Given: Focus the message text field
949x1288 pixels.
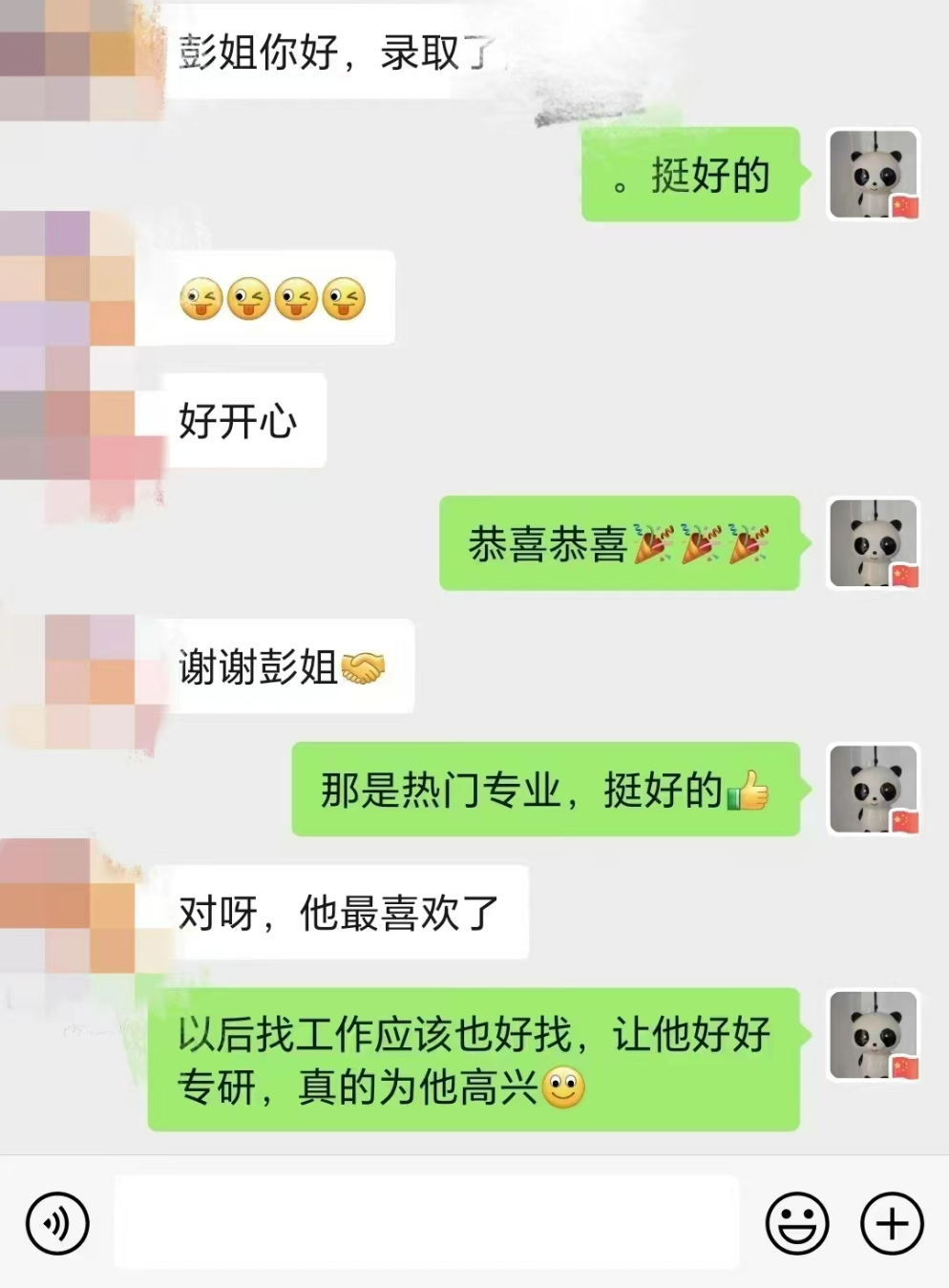Looking at the screenshot, I should tap(427, 1222).
